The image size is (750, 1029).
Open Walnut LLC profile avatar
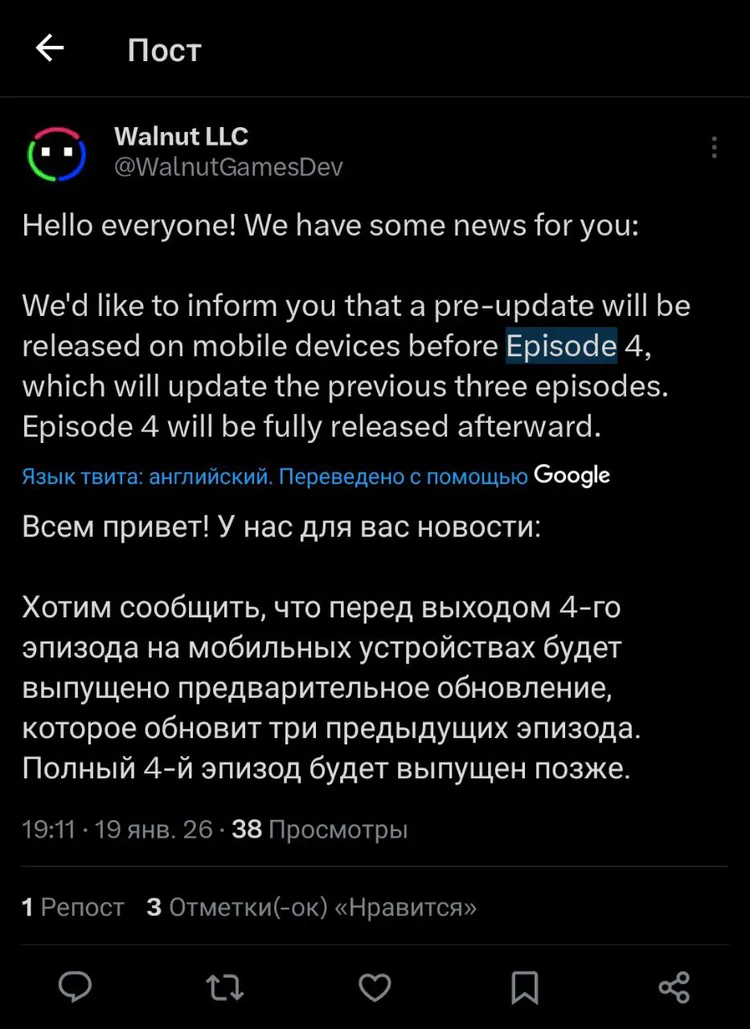click(57, 152)
